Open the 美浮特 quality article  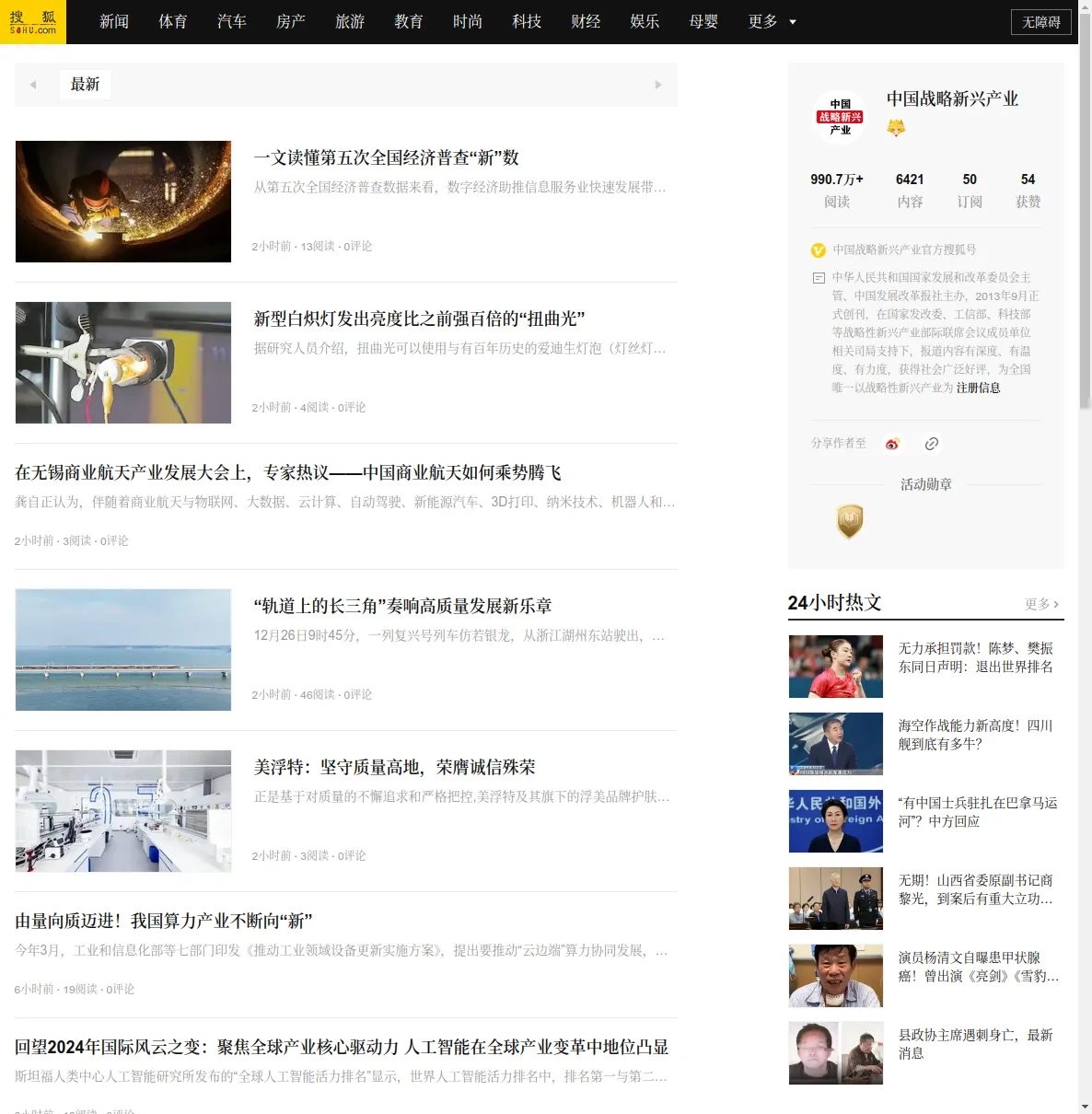[x=394, y=767]
